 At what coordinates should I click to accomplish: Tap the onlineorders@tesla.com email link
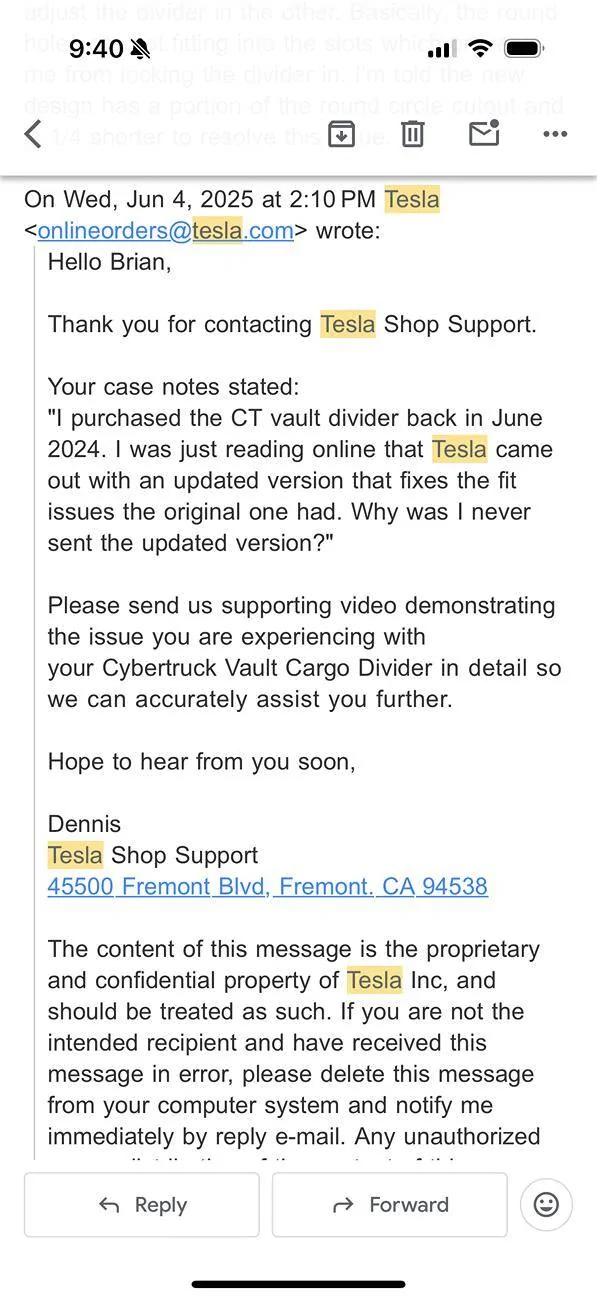point(166,231)
